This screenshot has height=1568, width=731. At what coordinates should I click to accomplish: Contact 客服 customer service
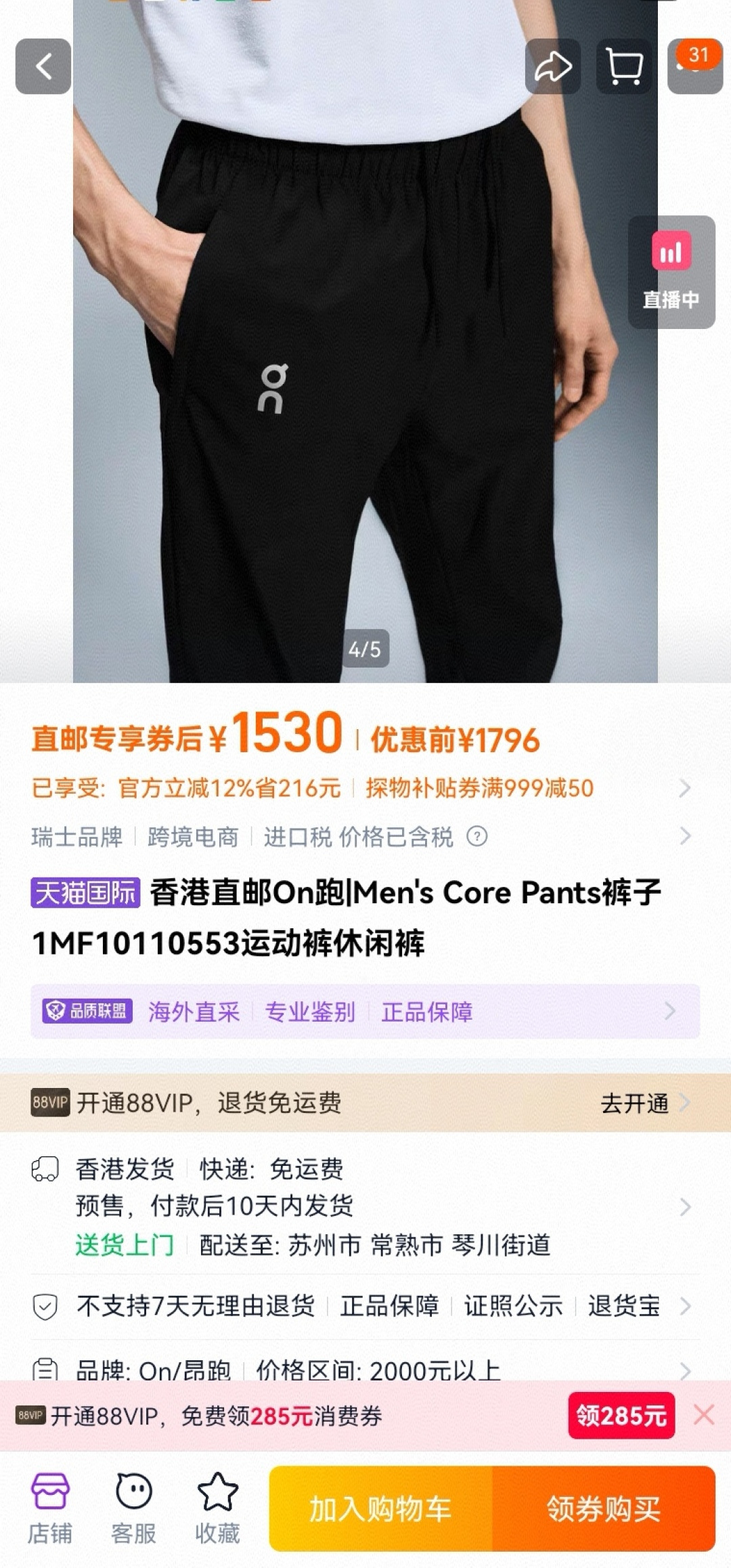(133, 1508)
